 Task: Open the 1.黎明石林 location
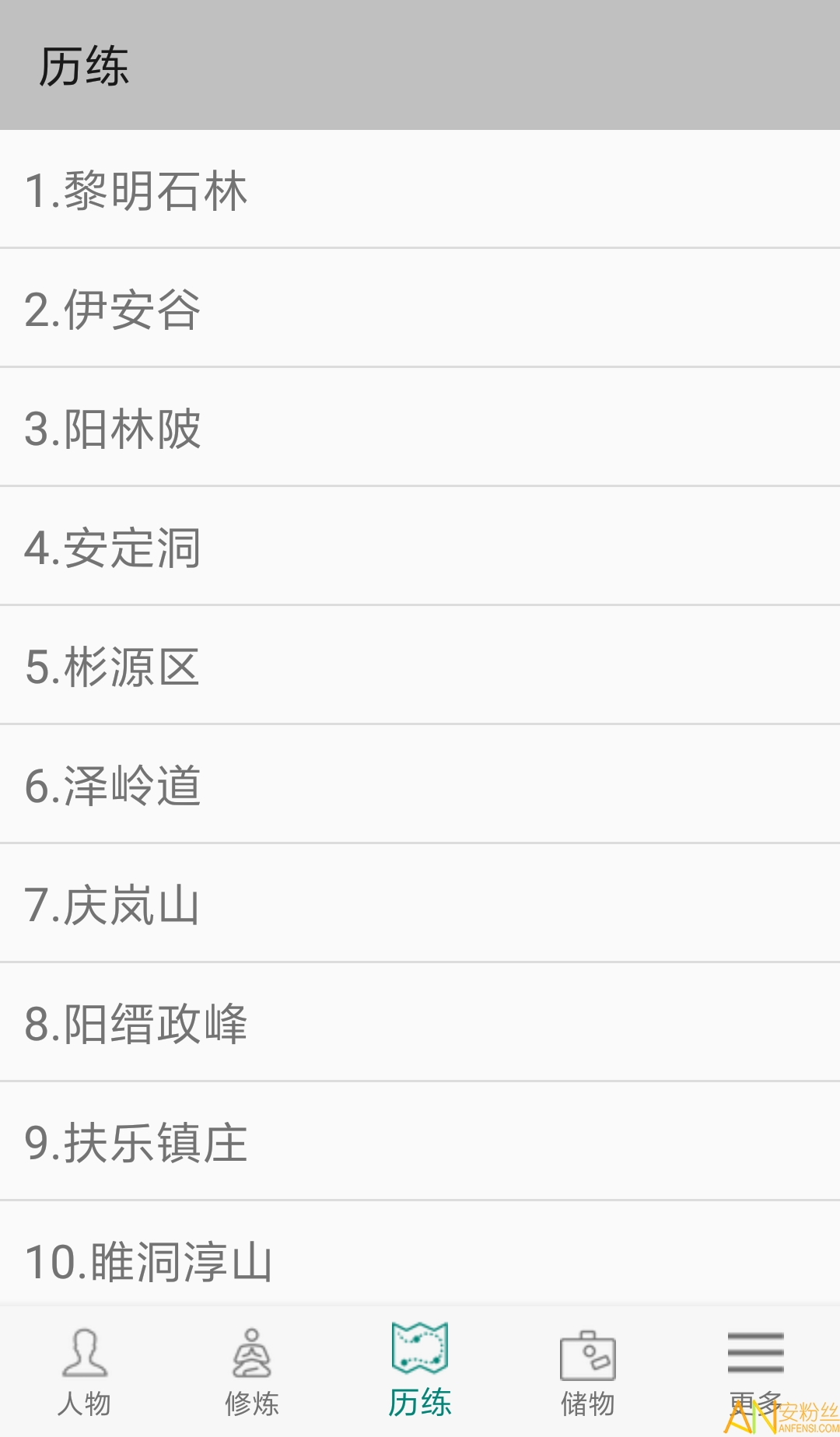[420, 190]
